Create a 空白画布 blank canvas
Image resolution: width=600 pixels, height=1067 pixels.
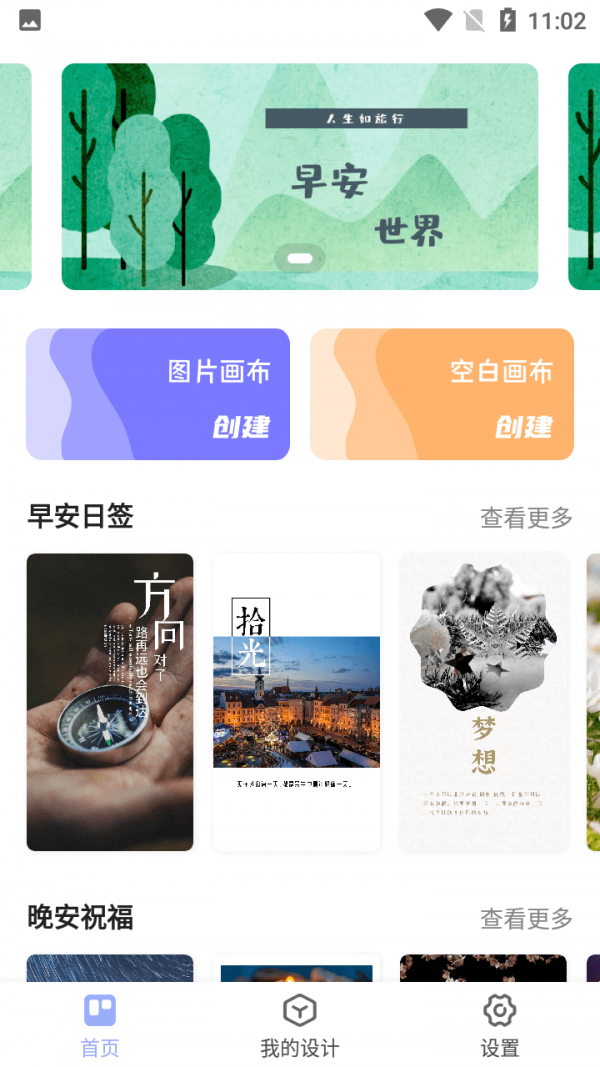pos(442,394)
